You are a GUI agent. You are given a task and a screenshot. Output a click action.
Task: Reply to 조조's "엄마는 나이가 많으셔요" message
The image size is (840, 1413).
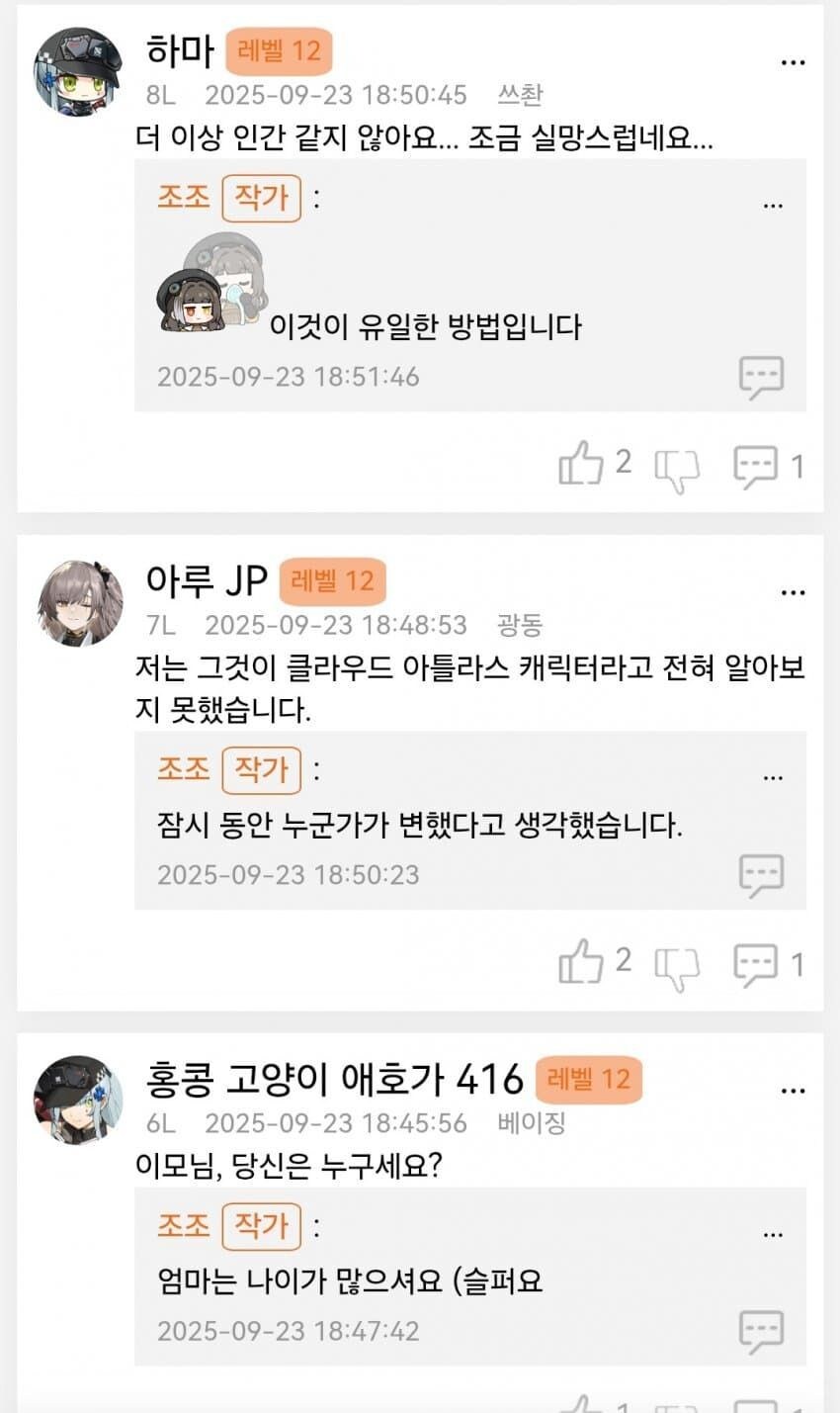[x=761, y=1331]
